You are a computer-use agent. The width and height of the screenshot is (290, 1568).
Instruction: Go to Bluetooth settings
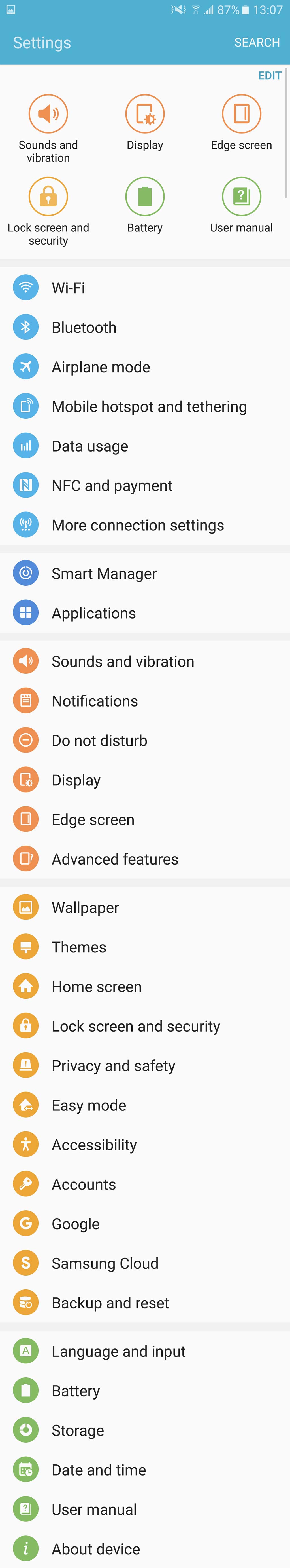[84, 328]
